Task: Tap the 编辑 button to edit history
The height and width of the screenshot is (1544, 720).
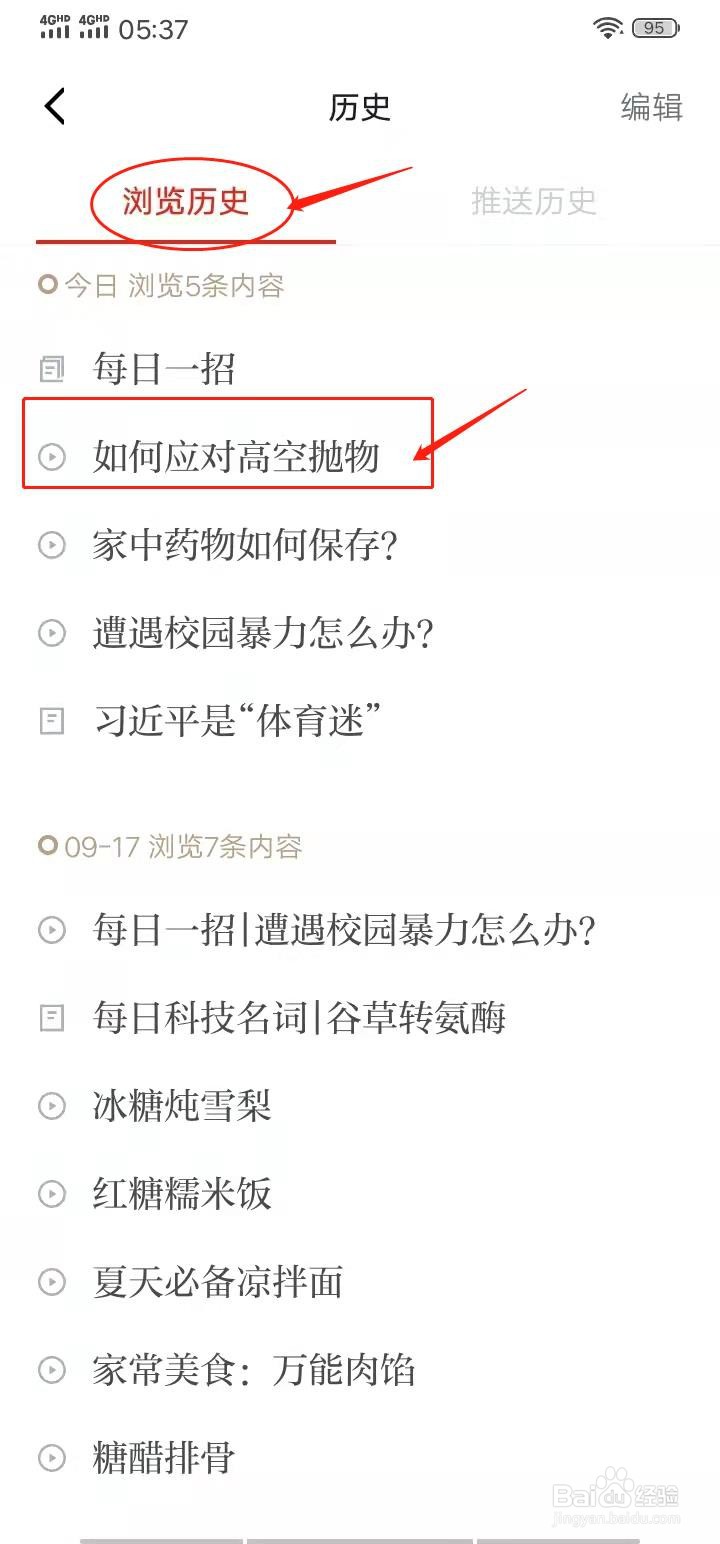Action: (x=651, y=107)
